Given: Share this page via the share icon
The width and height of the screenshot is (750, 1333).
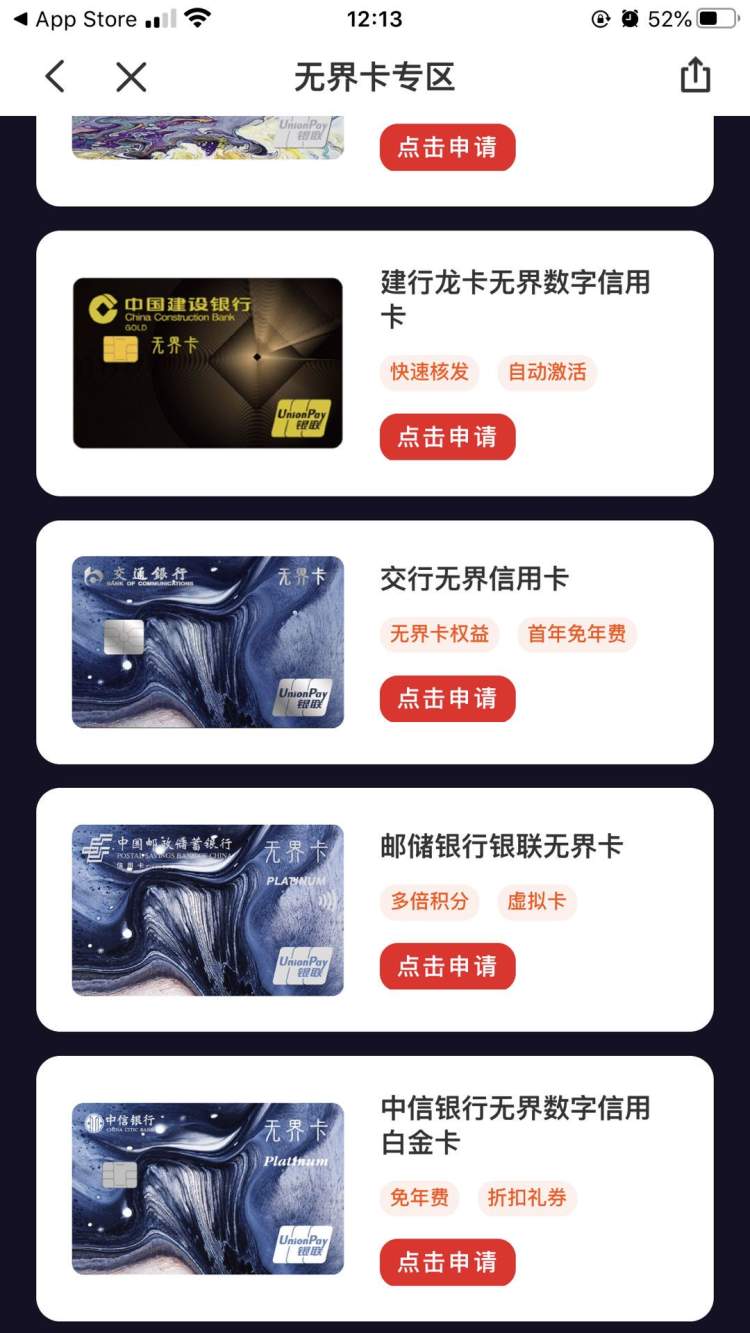Looking at the screenshot, I should point(695,76).
